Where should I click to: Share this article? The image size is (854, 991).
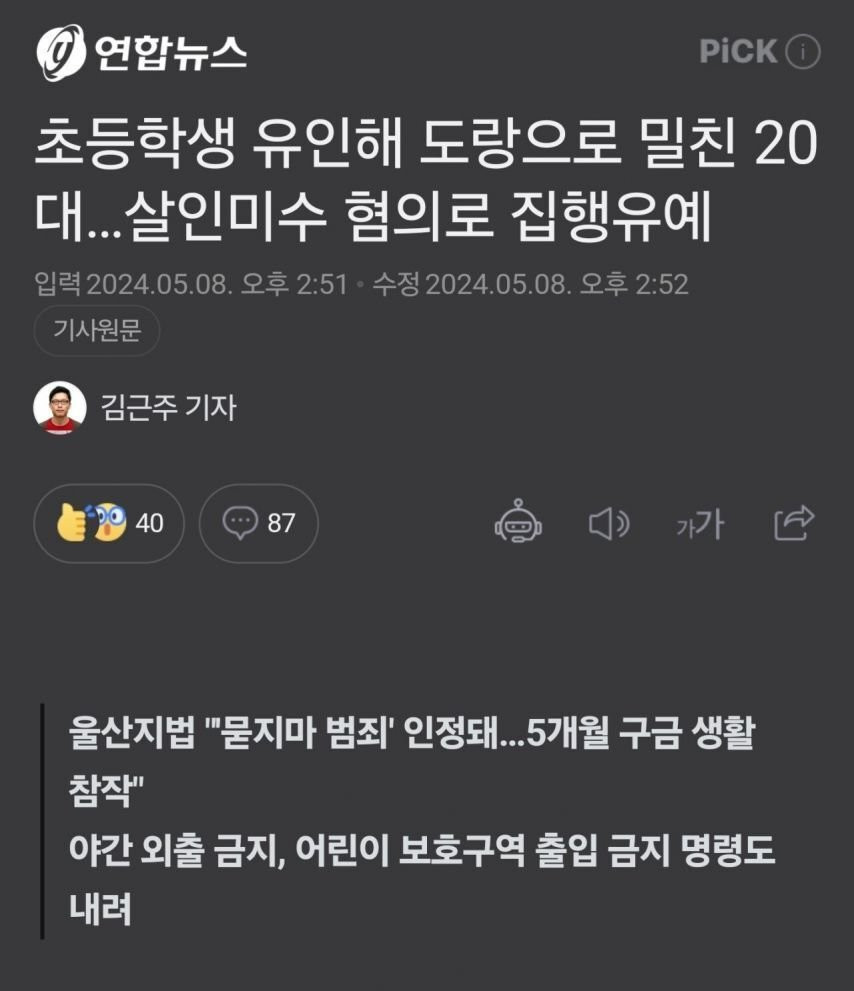(x=794, y=522)
